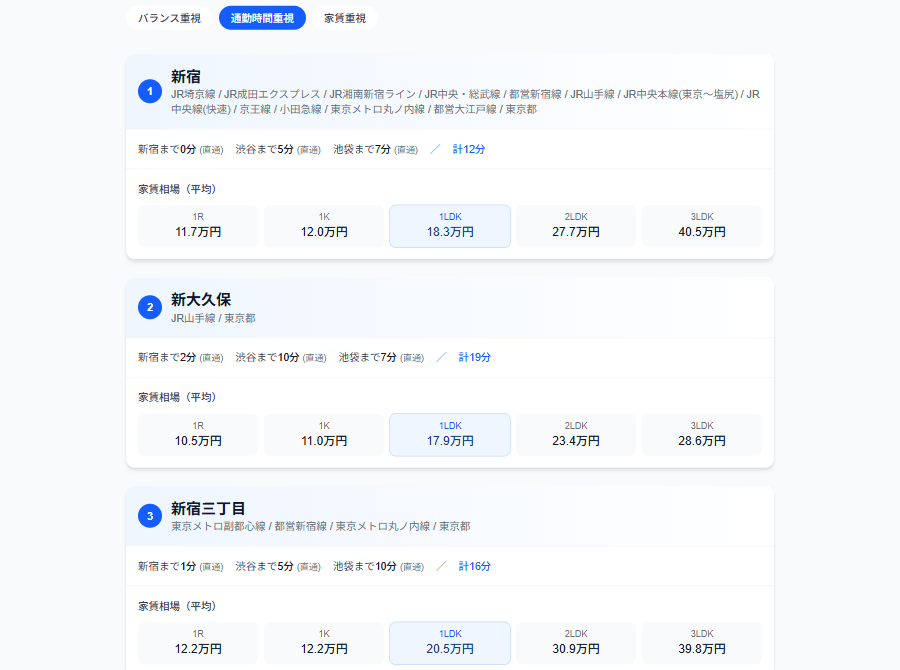This screenshot has height=670, width=900.
Task: Switch to the バランス重視 sort option
Action: coord(169,18)
